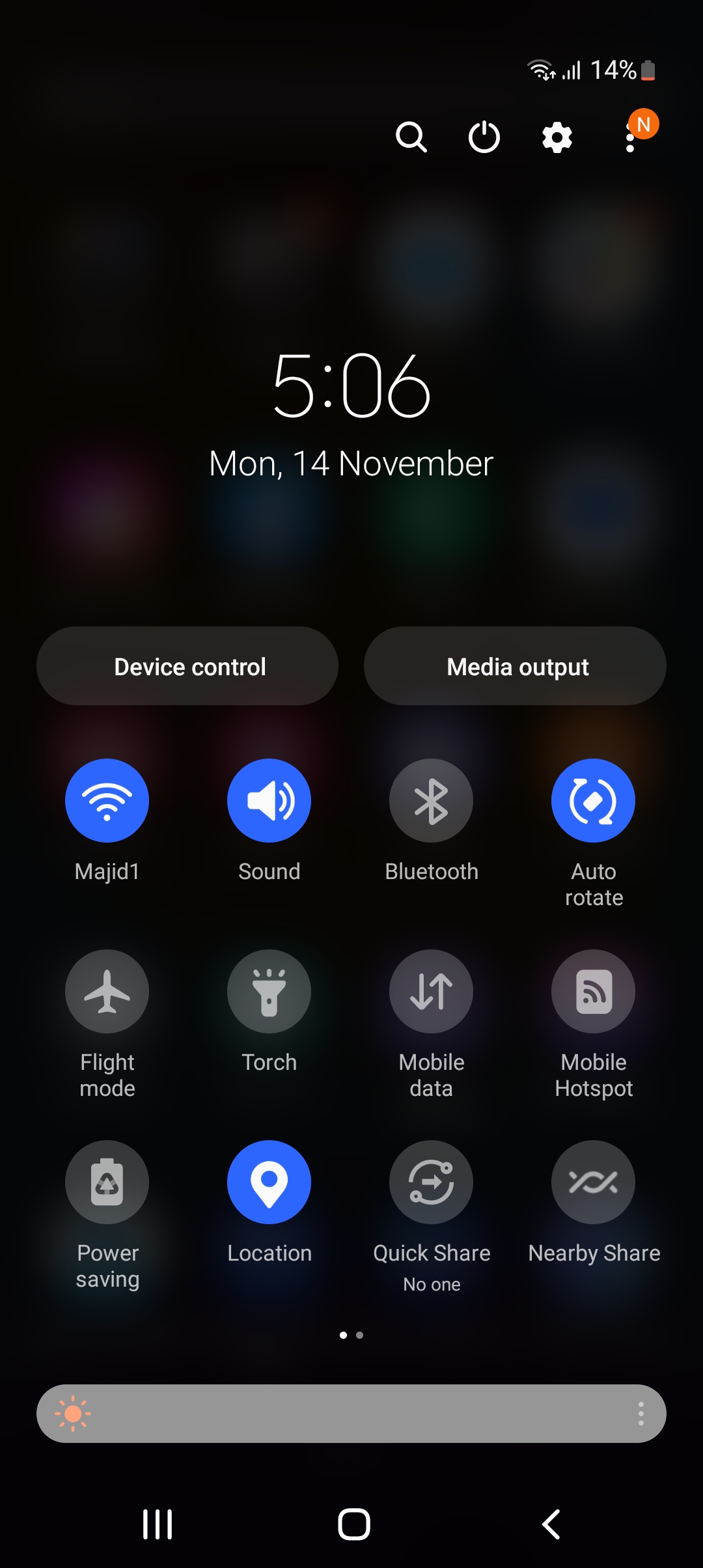This screenshot has width=703, height=1568.
Task: Open Device control
Action: point(187,666)
